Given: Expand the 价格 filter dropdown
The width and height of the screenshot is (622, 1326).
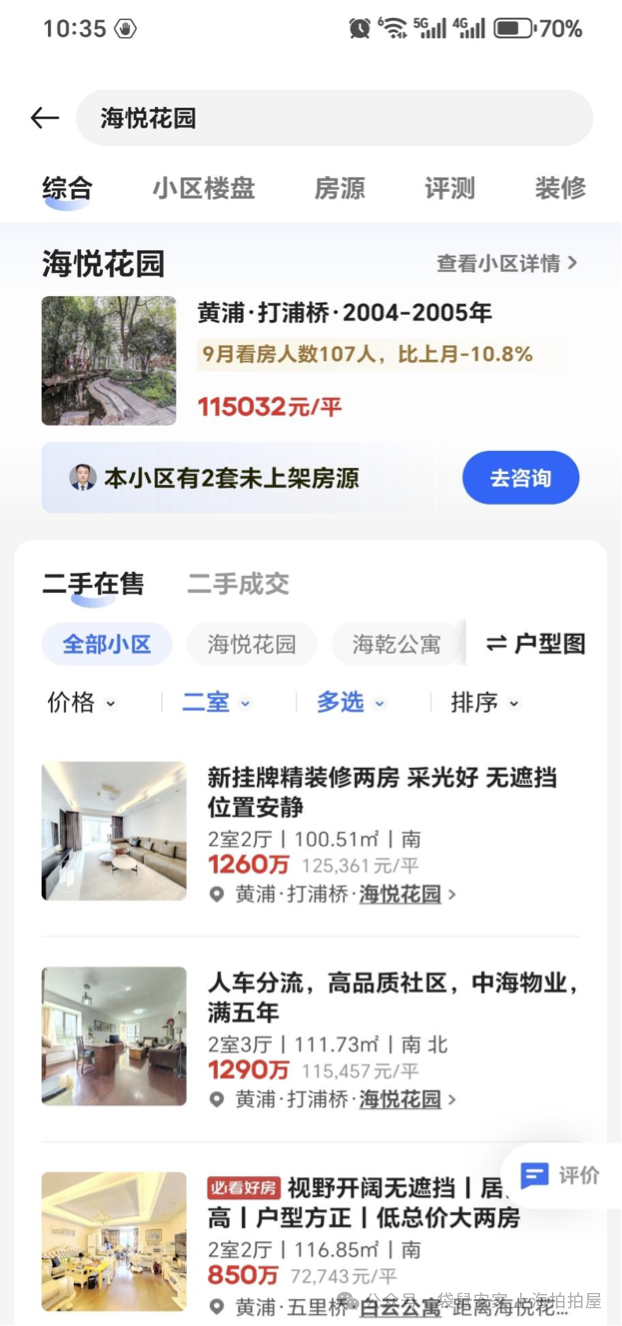Looking at the screenshot, I should click(x=82, y=703).
